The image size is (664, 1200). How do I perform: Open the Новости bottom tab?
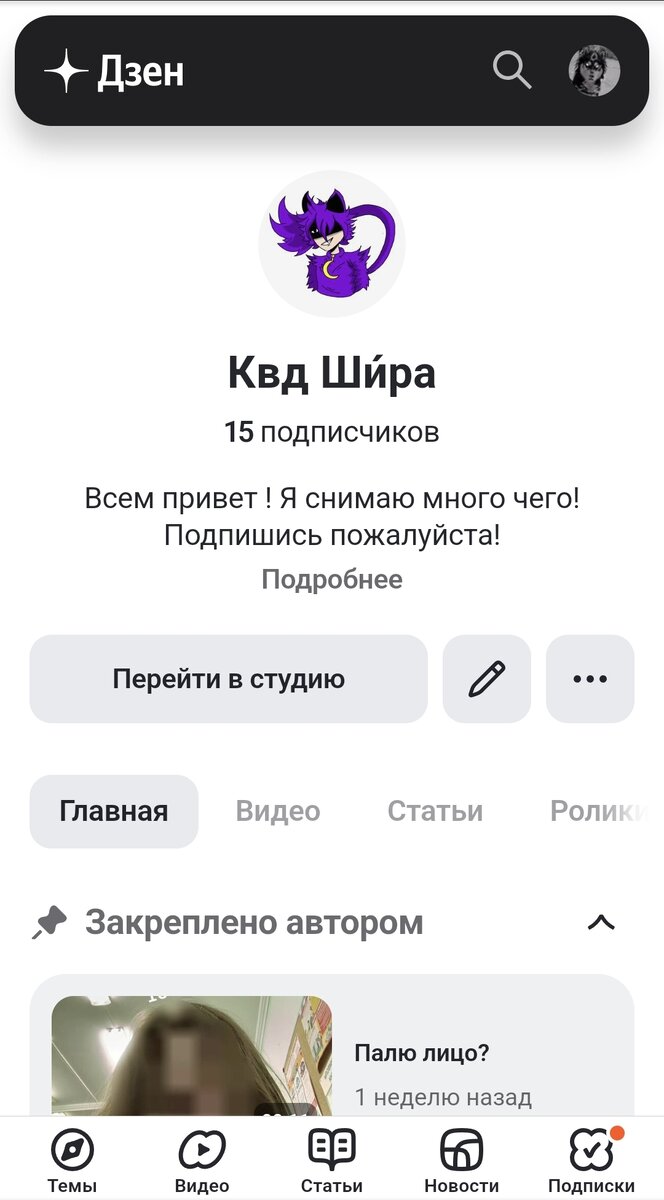[461, 1160]
